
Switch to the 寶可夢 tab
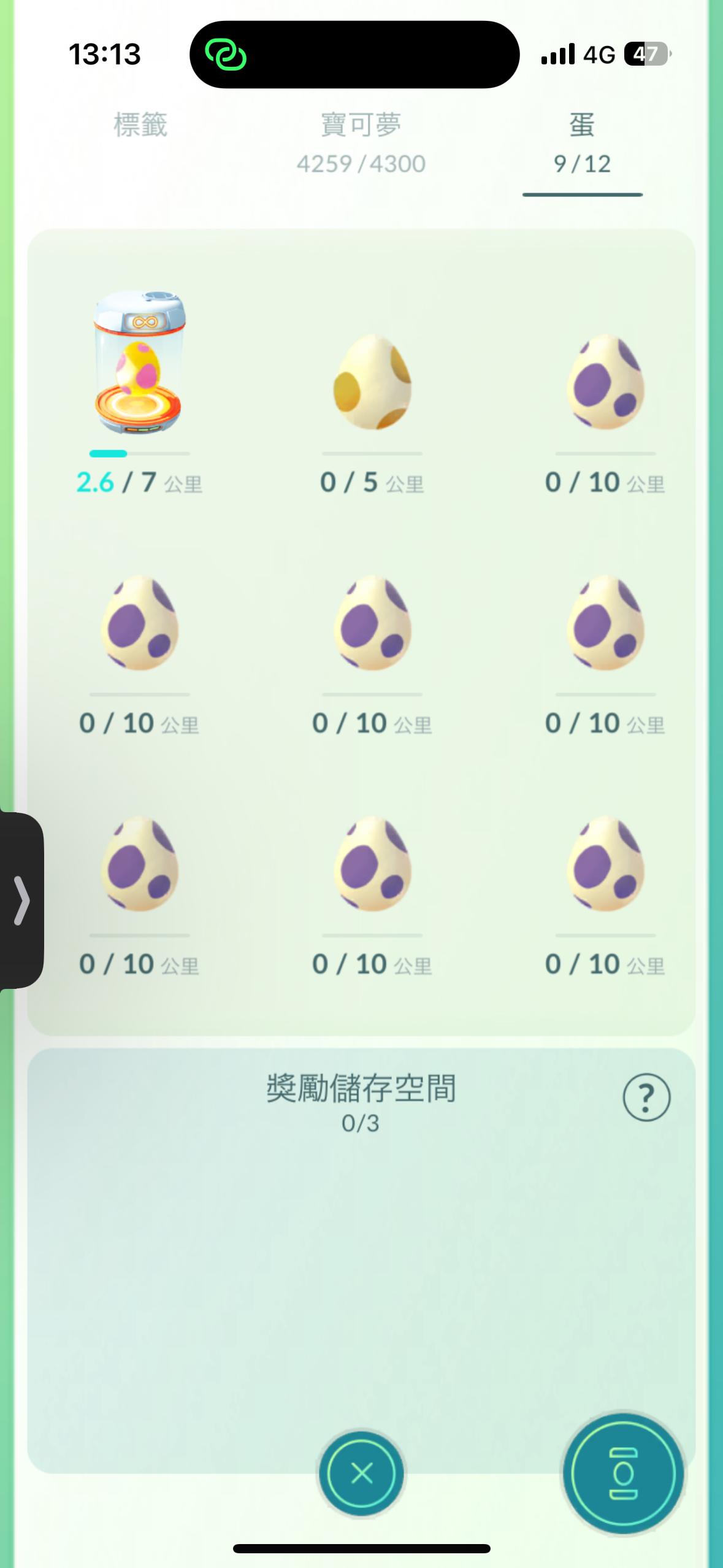pyautogui.click(x=361, y=142)
